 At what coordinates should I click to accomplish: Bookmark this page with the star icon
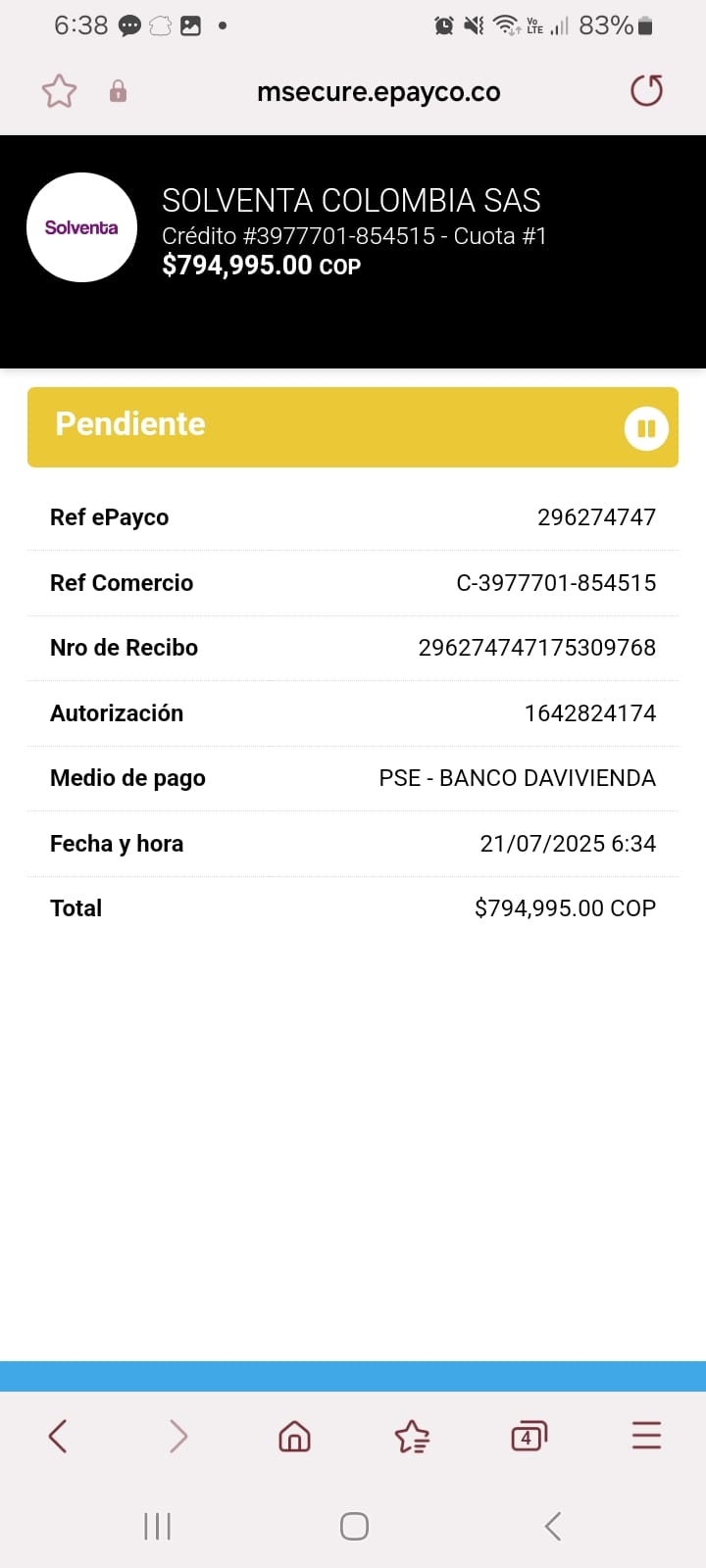coord(59,91)
